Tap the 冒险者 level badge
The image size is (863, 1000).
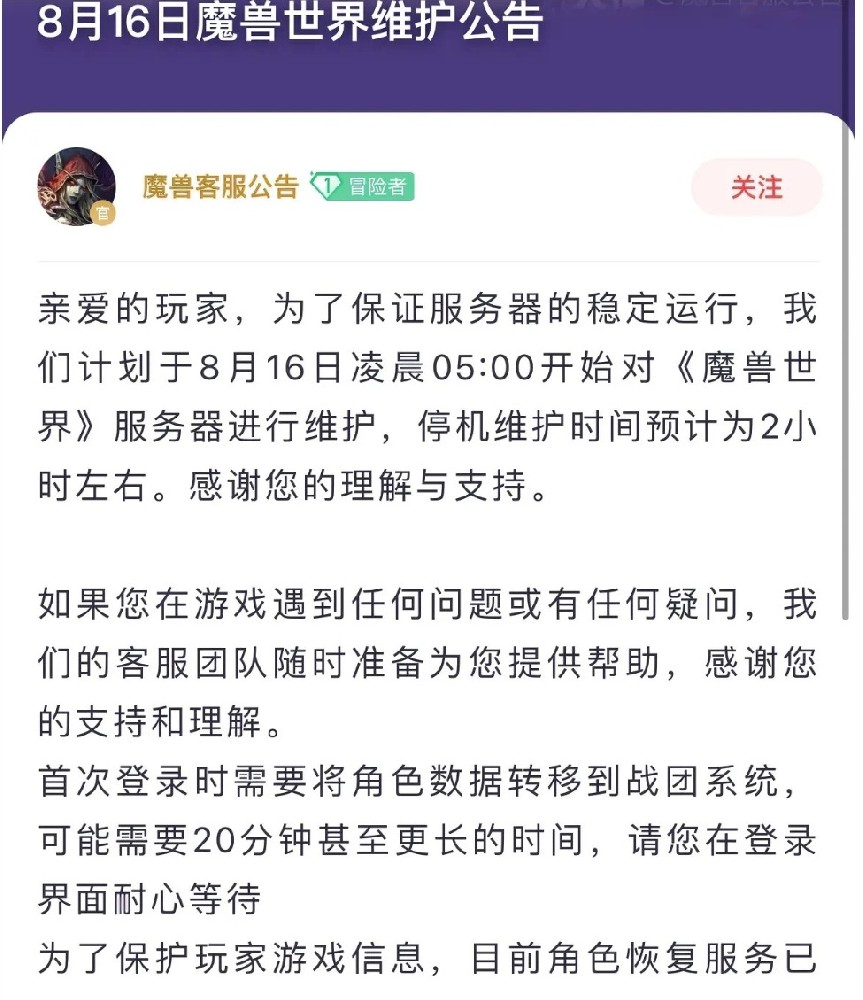[x=362, y=187]
